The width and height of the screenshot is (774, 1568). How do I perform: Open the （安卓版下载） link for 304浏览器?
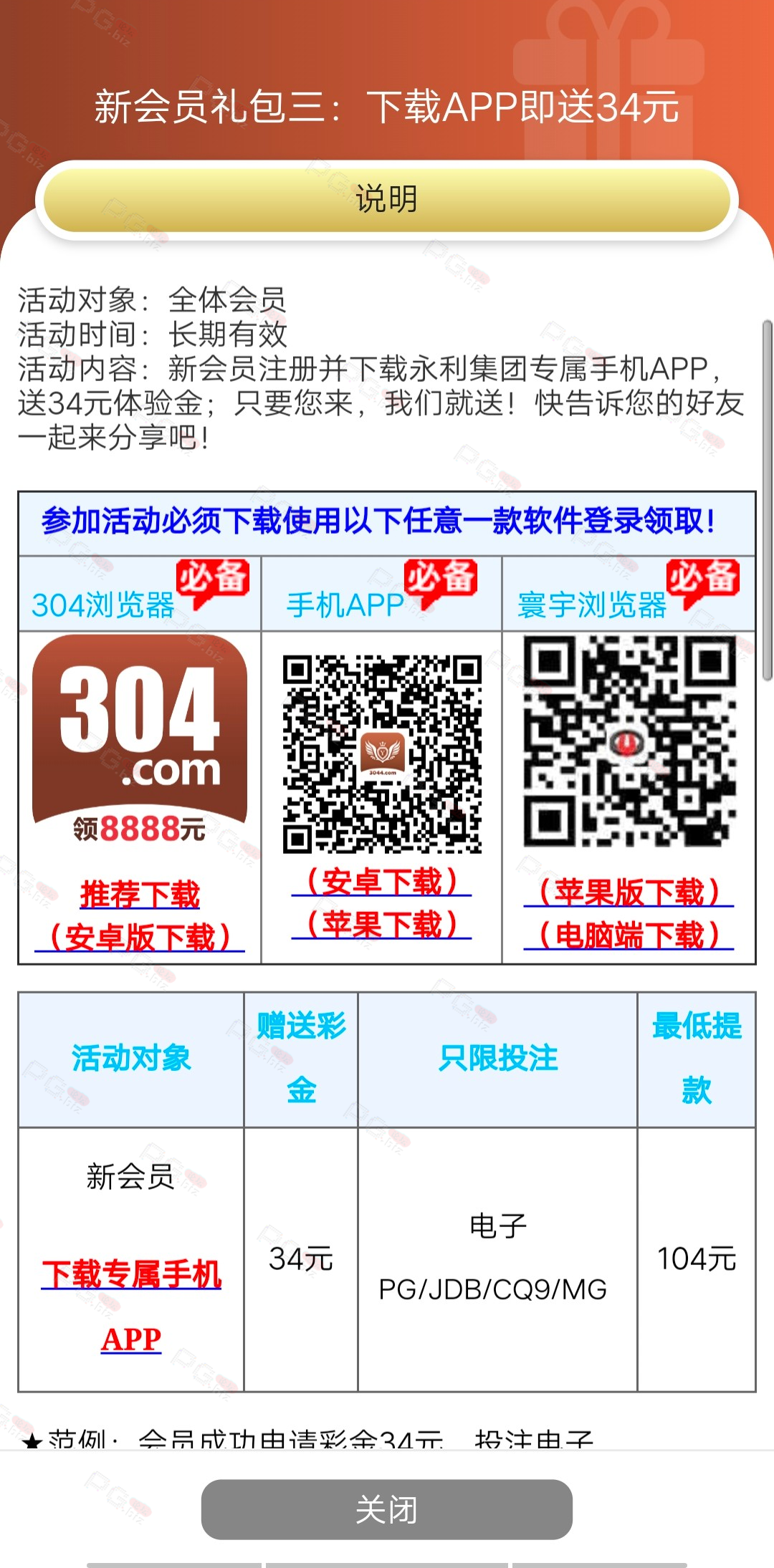click(140, 936)
